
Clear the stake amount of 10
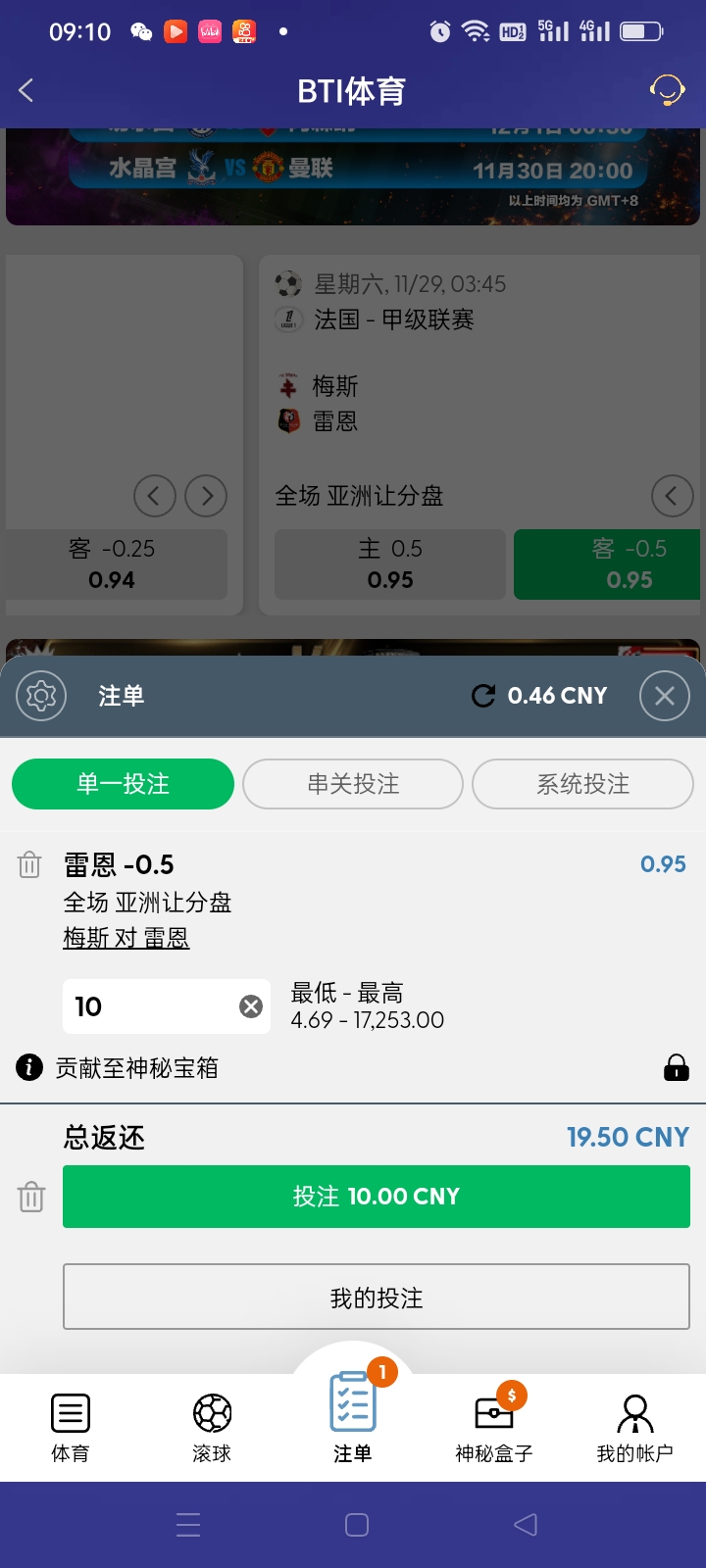(251, 1006)
